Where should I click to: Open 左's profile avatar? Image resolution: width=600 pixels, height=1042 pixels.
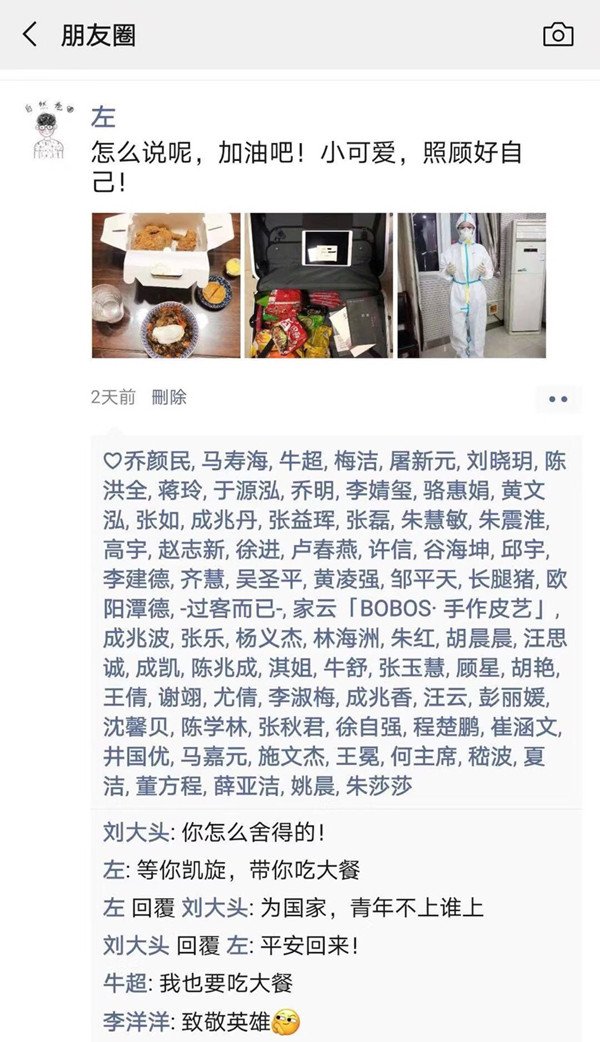[x=48, y=130]
